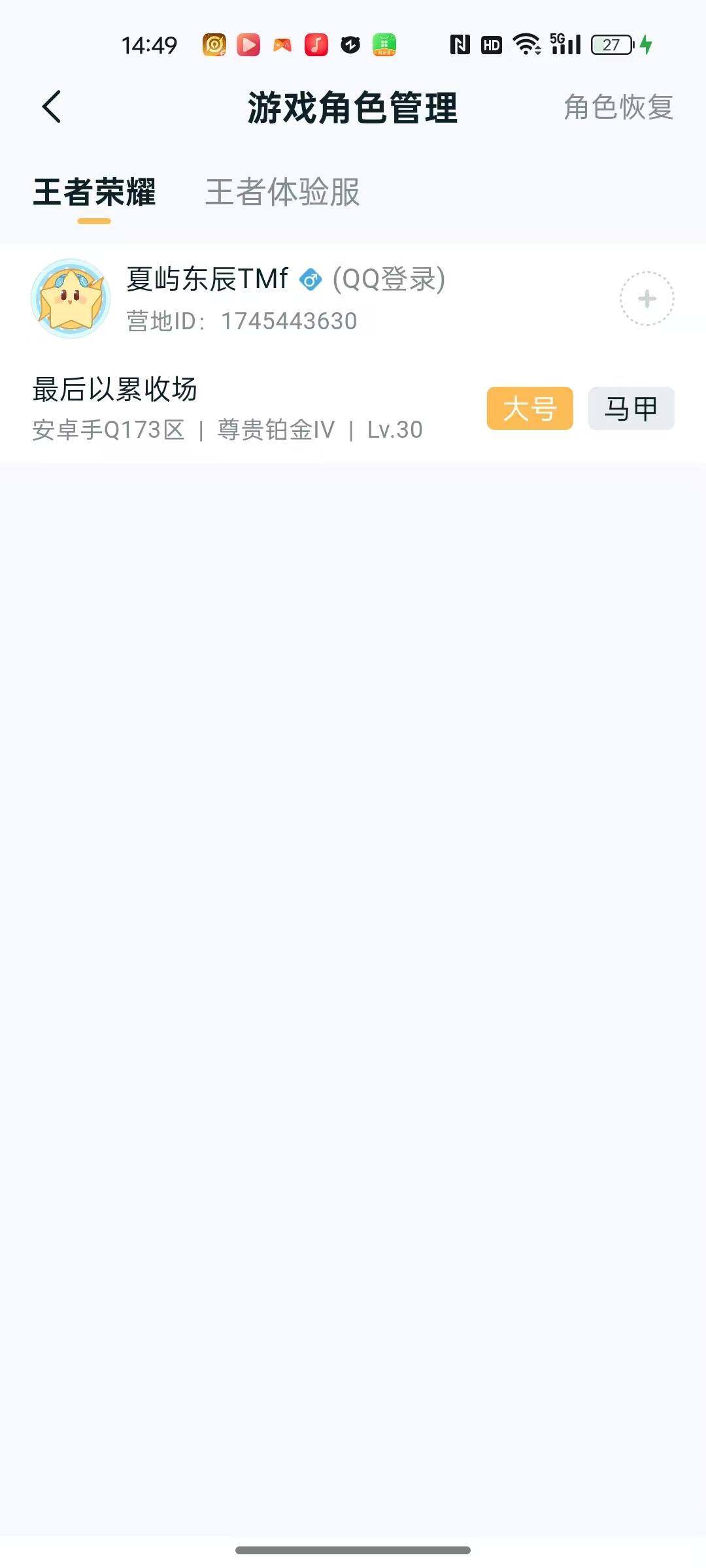The width and height of the screenshot is (706, 1568).
Task: Tap the plus icon next to the account
Action: (x=647, y=297)
